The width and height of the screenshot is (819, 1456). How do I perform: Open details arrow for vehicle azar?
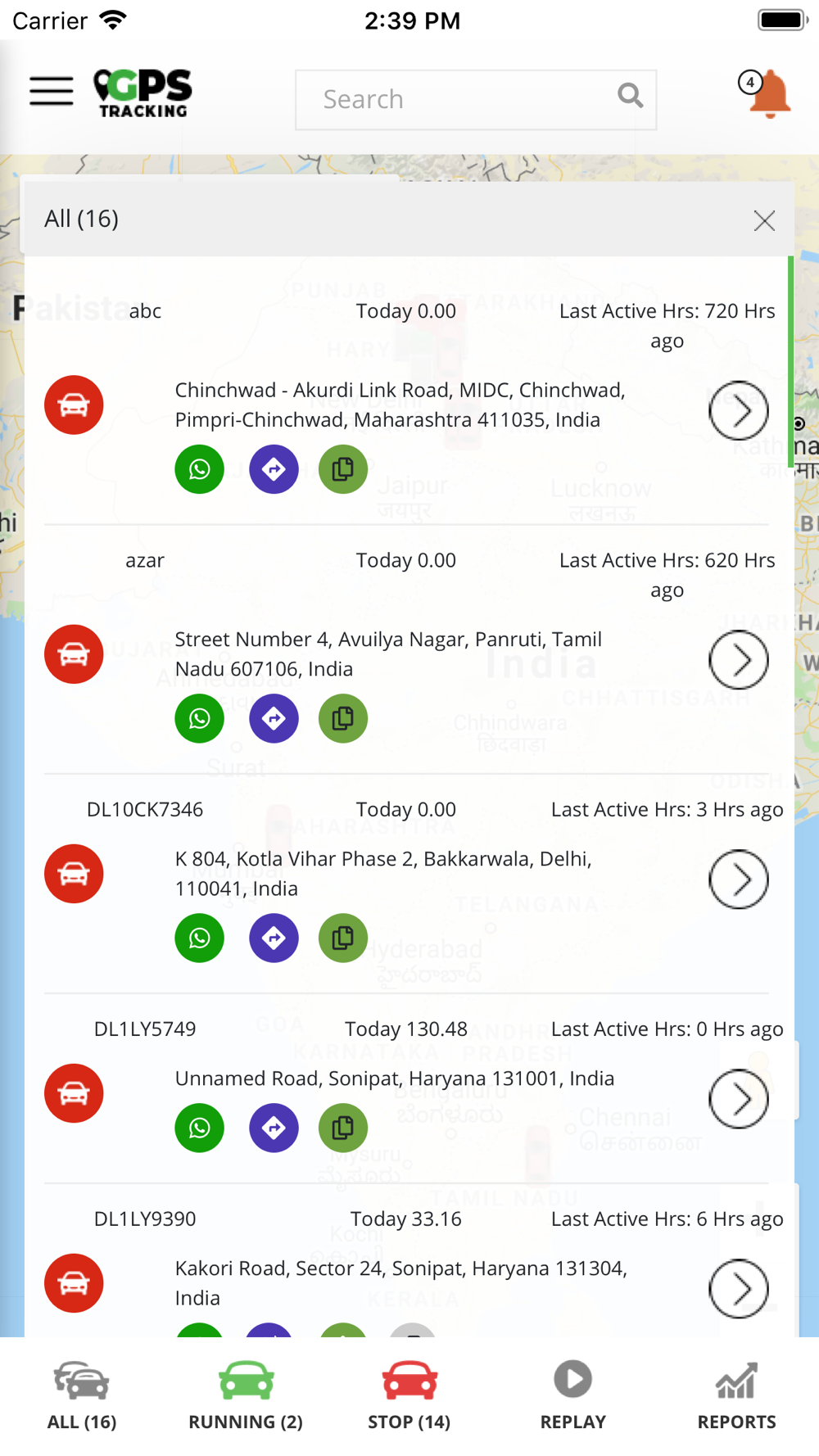739,659
